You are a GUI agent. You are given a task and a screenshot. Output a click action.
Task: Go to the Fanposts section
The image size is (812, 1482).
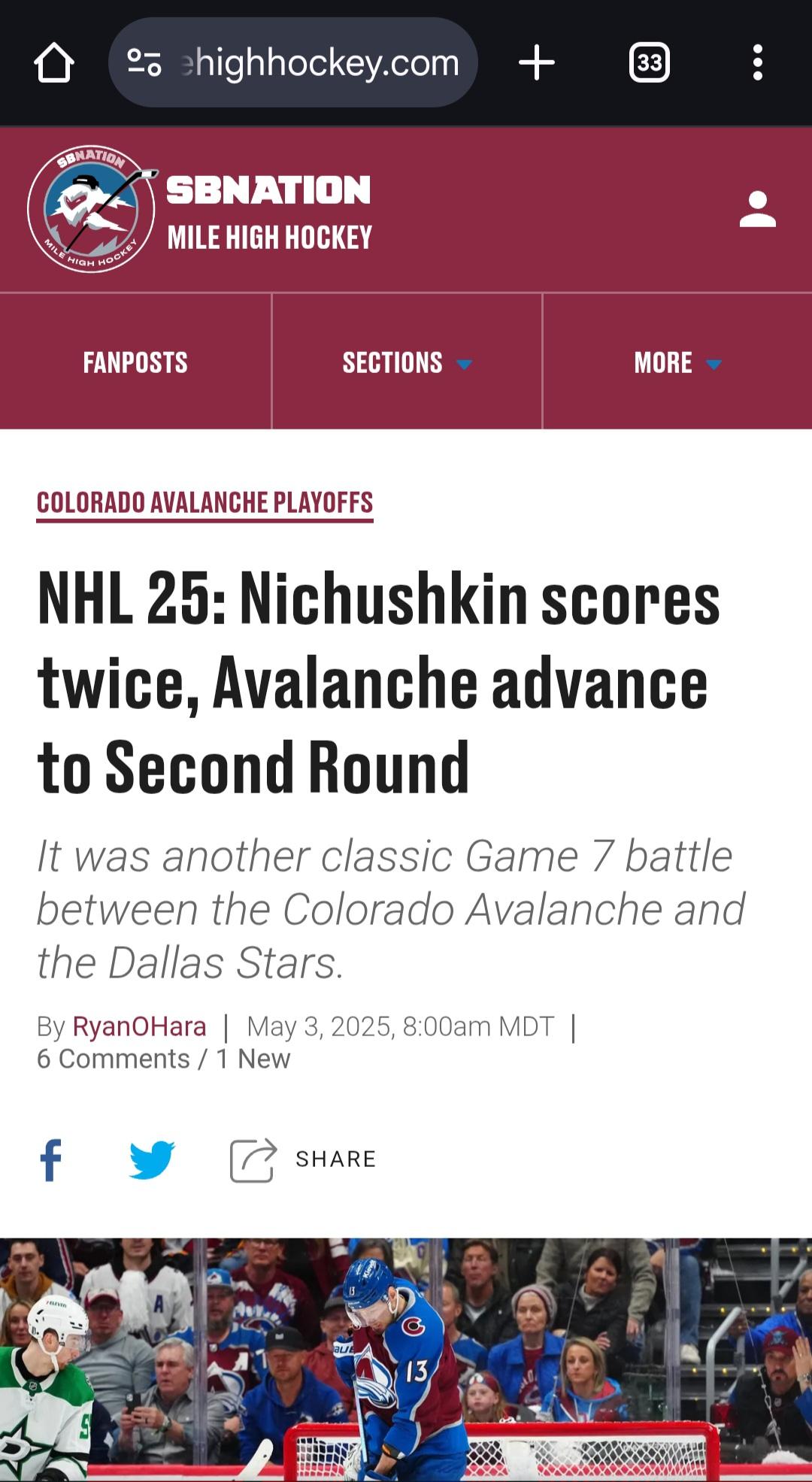(135, 362)
